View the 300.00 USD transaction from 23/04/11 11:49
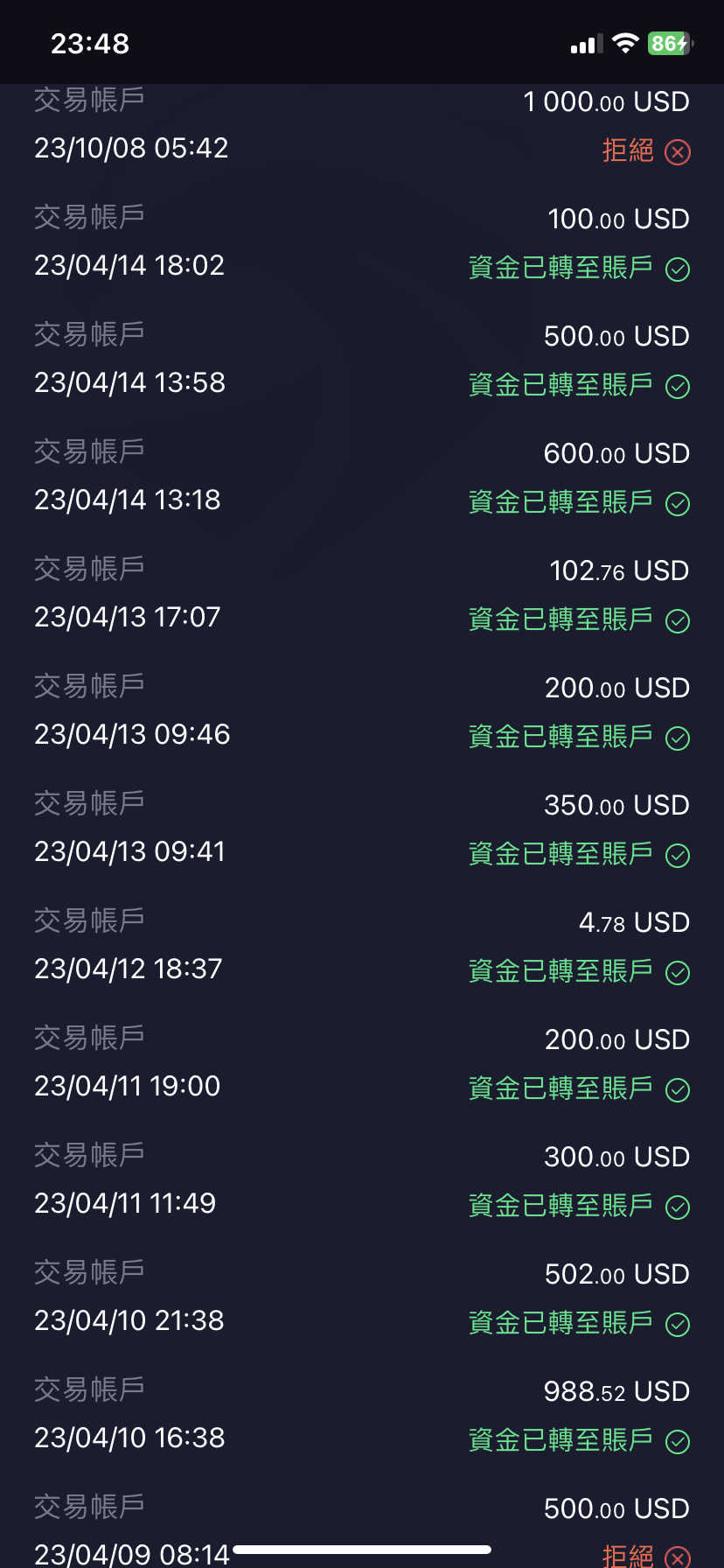 [362, 1180]
